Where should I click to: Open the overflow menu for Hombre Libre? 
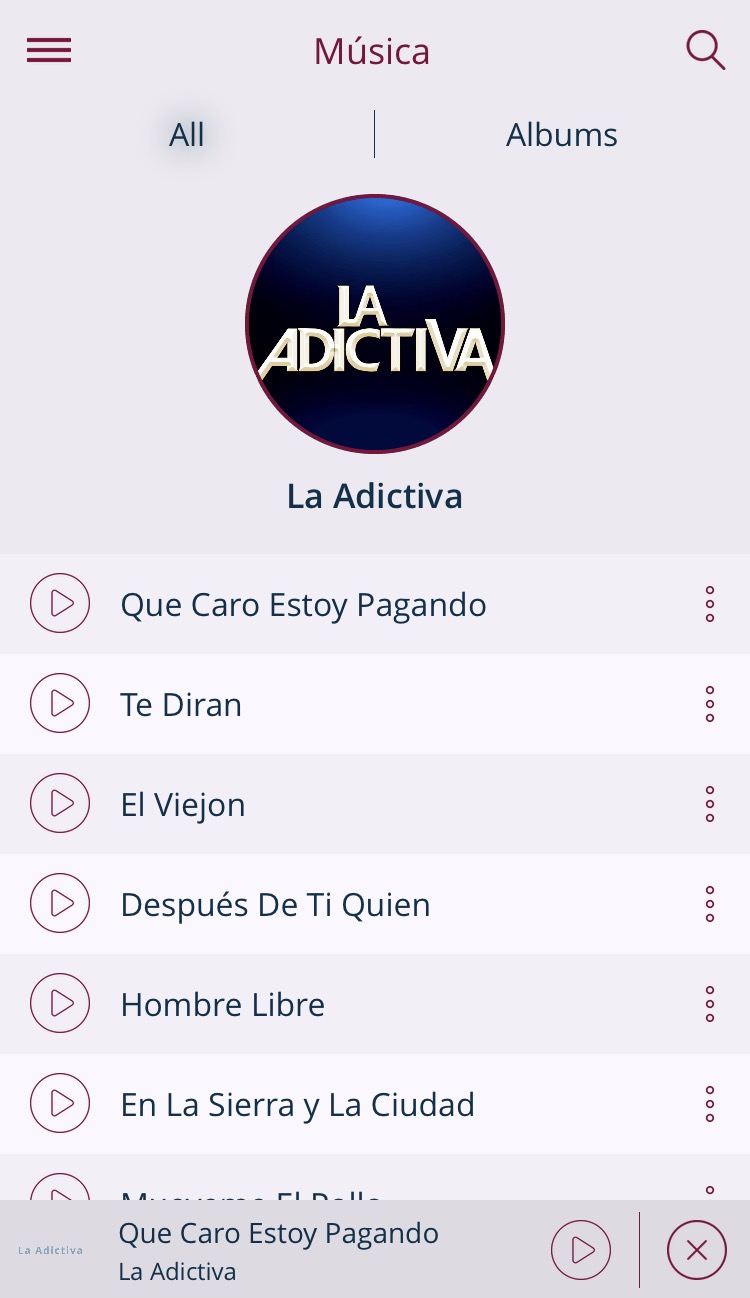pyautogui.click(x=710, y=1004)
